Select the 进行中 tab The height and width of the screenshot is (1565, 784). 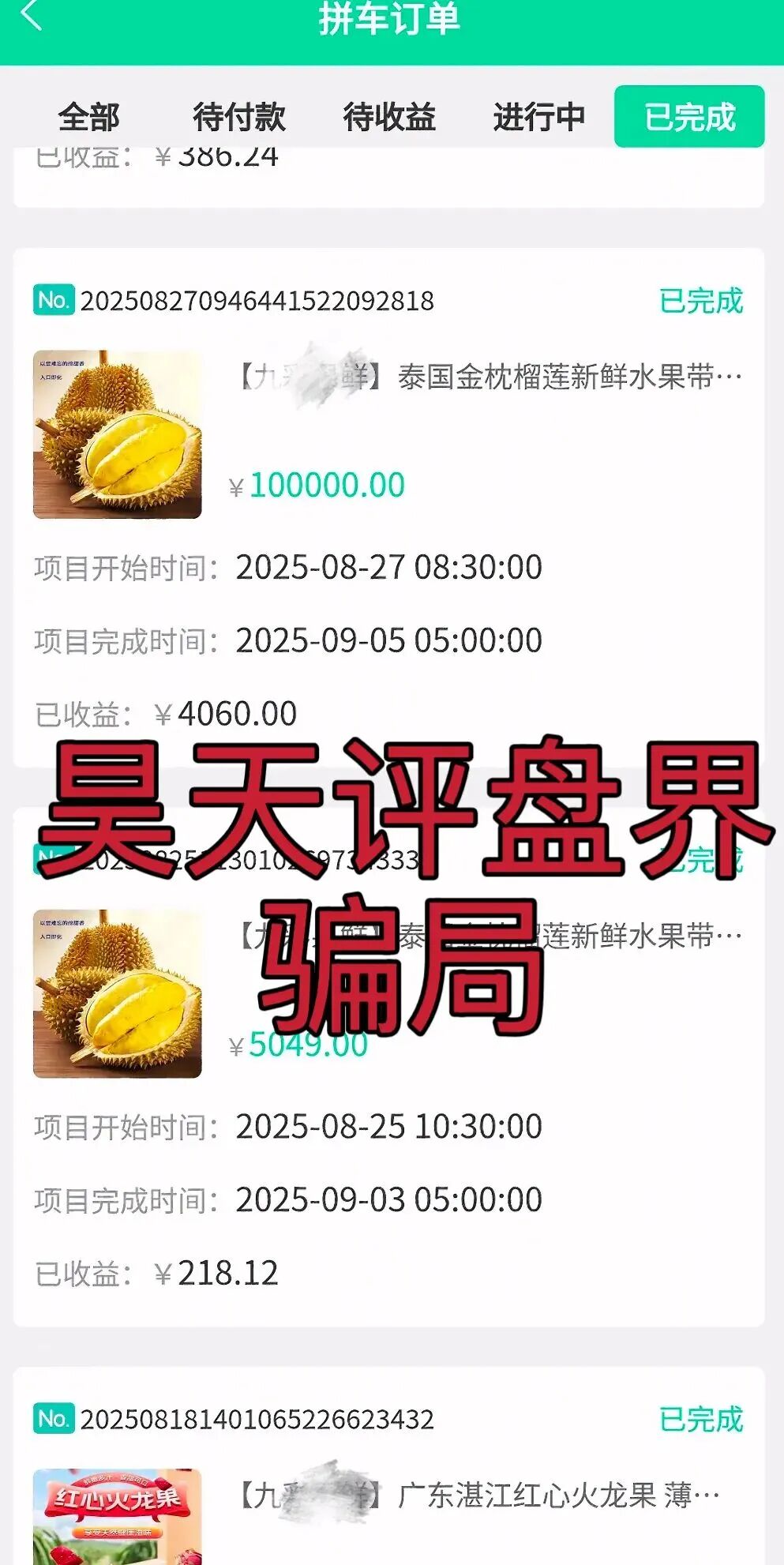538,117
